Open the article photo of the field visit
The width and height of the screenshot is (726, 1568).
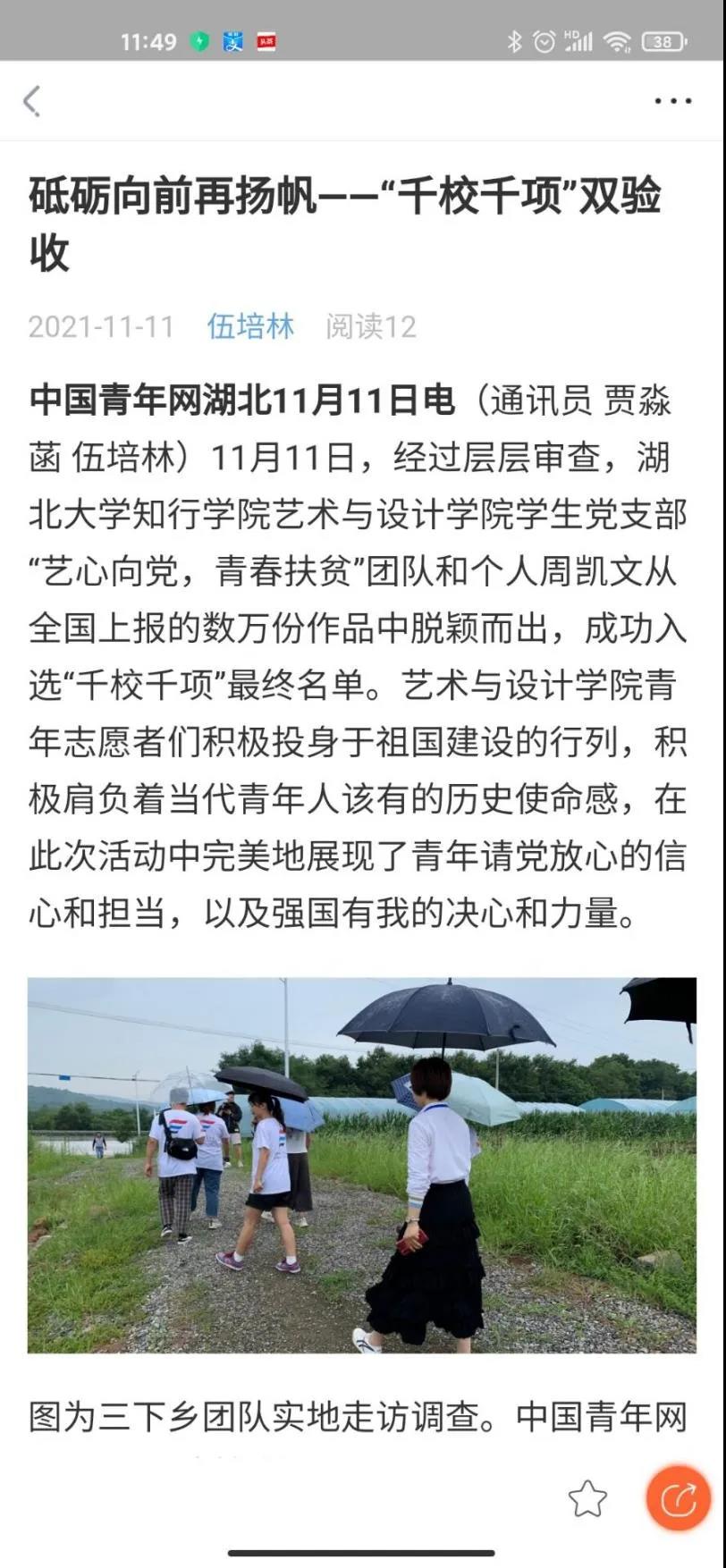point(361,1165)
